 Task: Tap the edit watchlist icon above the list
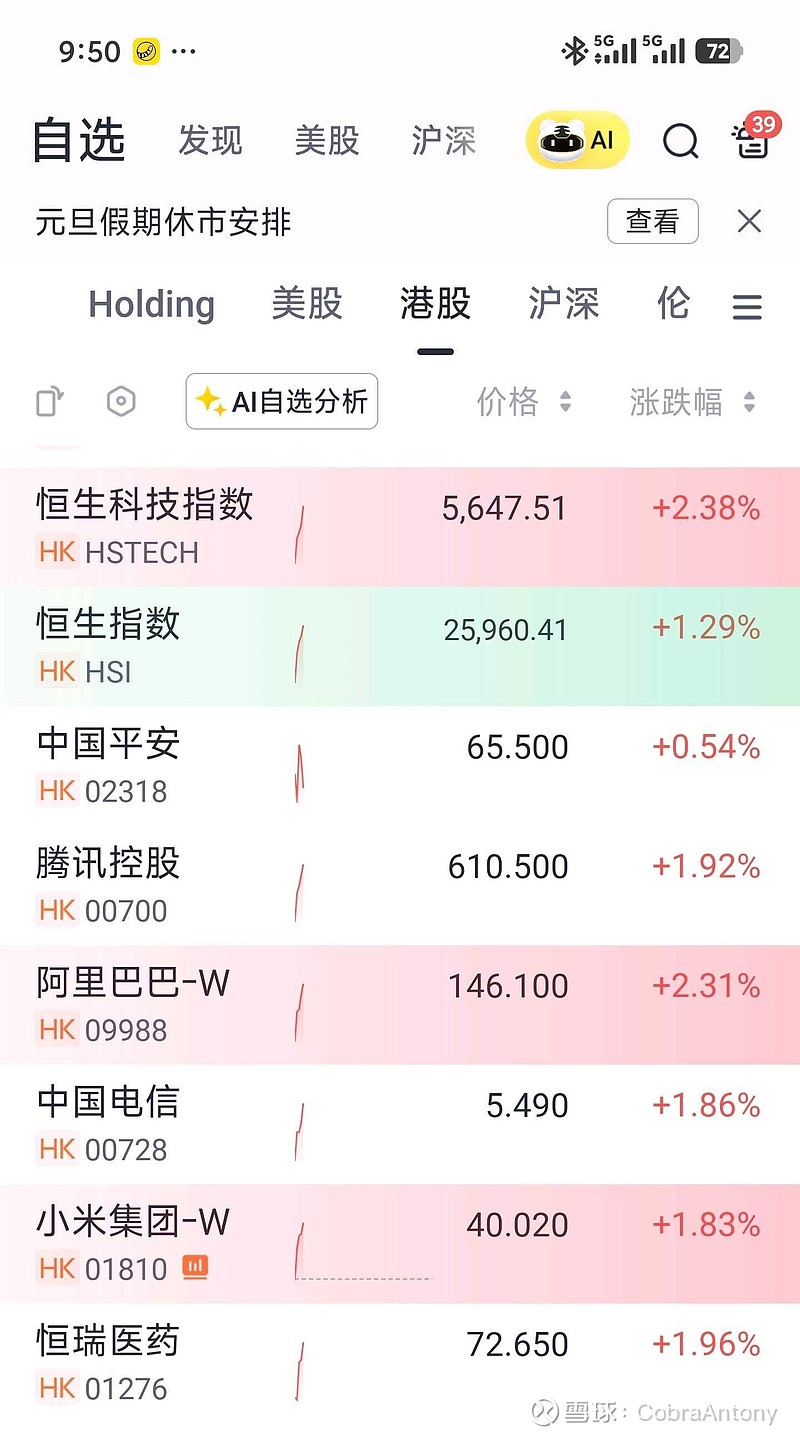pos(47,401)
